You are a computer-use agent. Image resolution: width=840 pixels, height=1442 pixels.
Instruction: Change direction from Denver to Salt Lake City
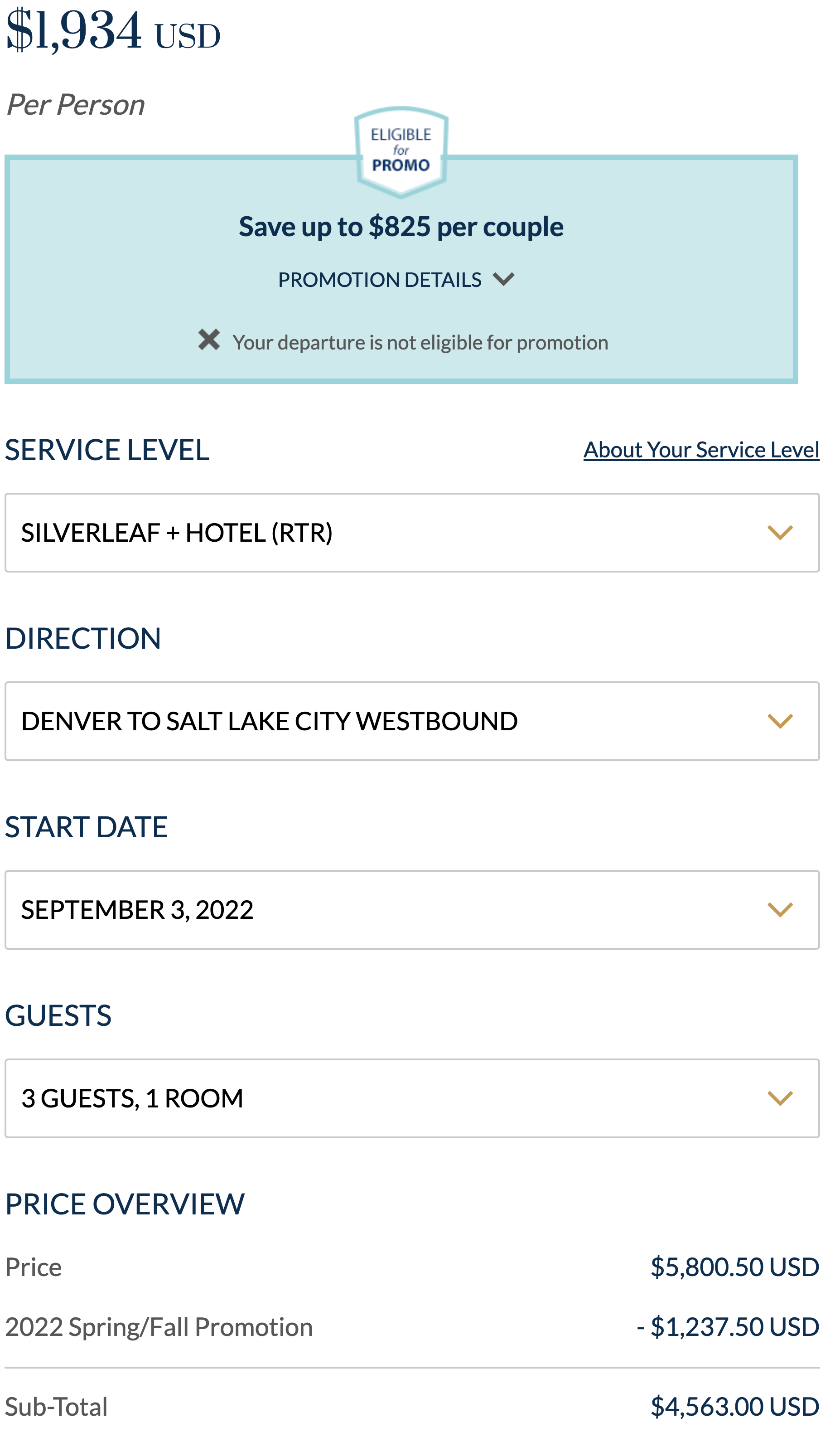(x=412, y=721)
